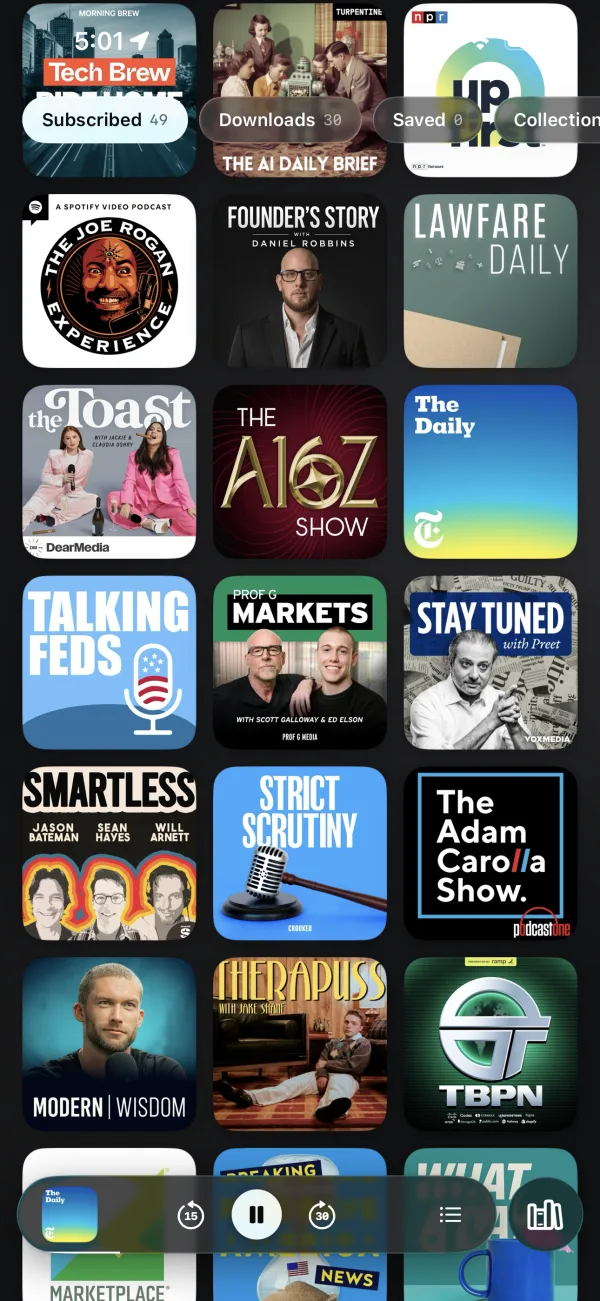The height and width of the screenshot is (1301, 600).
Task: Open The Daily from the grid
Action: pyautogui.click(x=491, y=472)
